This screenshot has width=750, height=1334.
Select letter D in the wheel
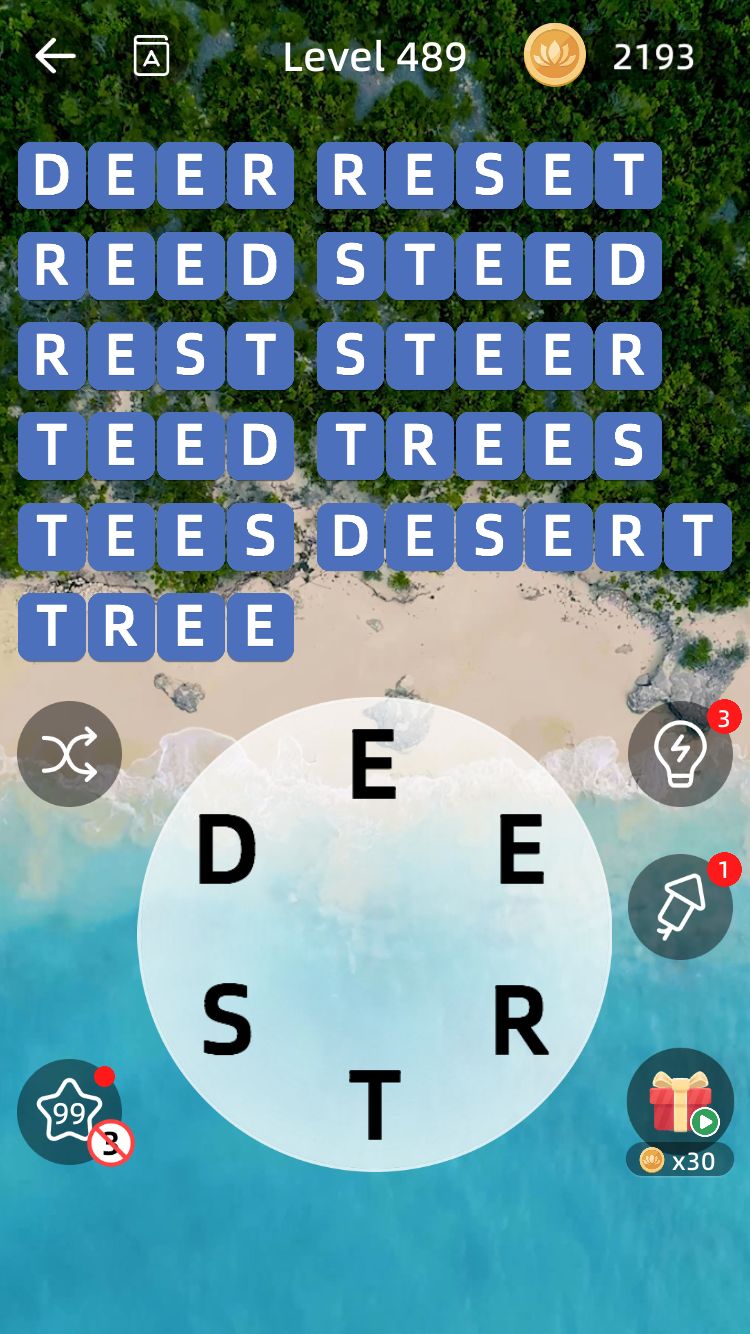tap(227, 850)
